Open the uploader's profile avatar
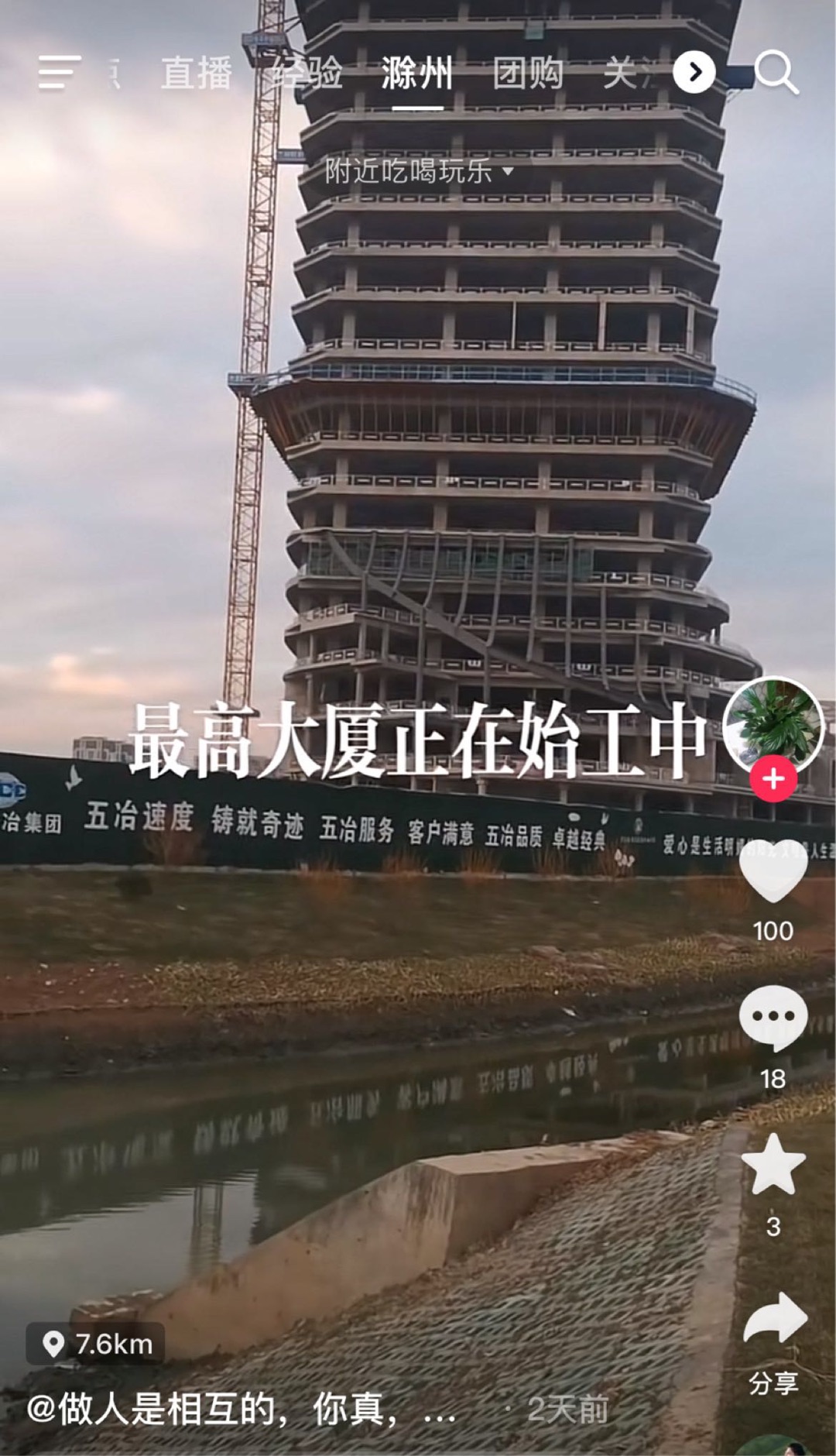 pos(773,725)
